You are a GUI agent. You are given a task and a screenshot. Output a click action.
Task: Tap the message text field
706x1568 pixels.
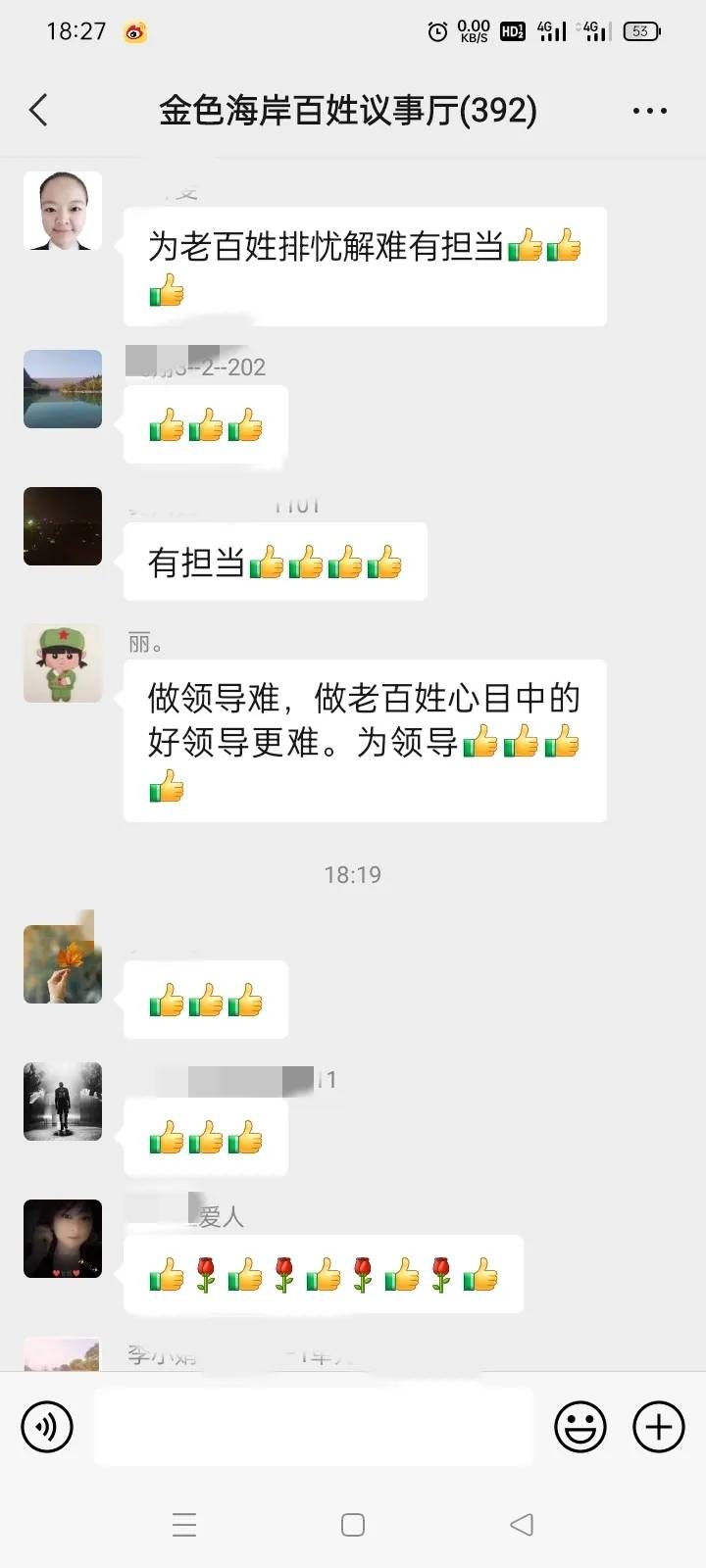pos(314,1426)
